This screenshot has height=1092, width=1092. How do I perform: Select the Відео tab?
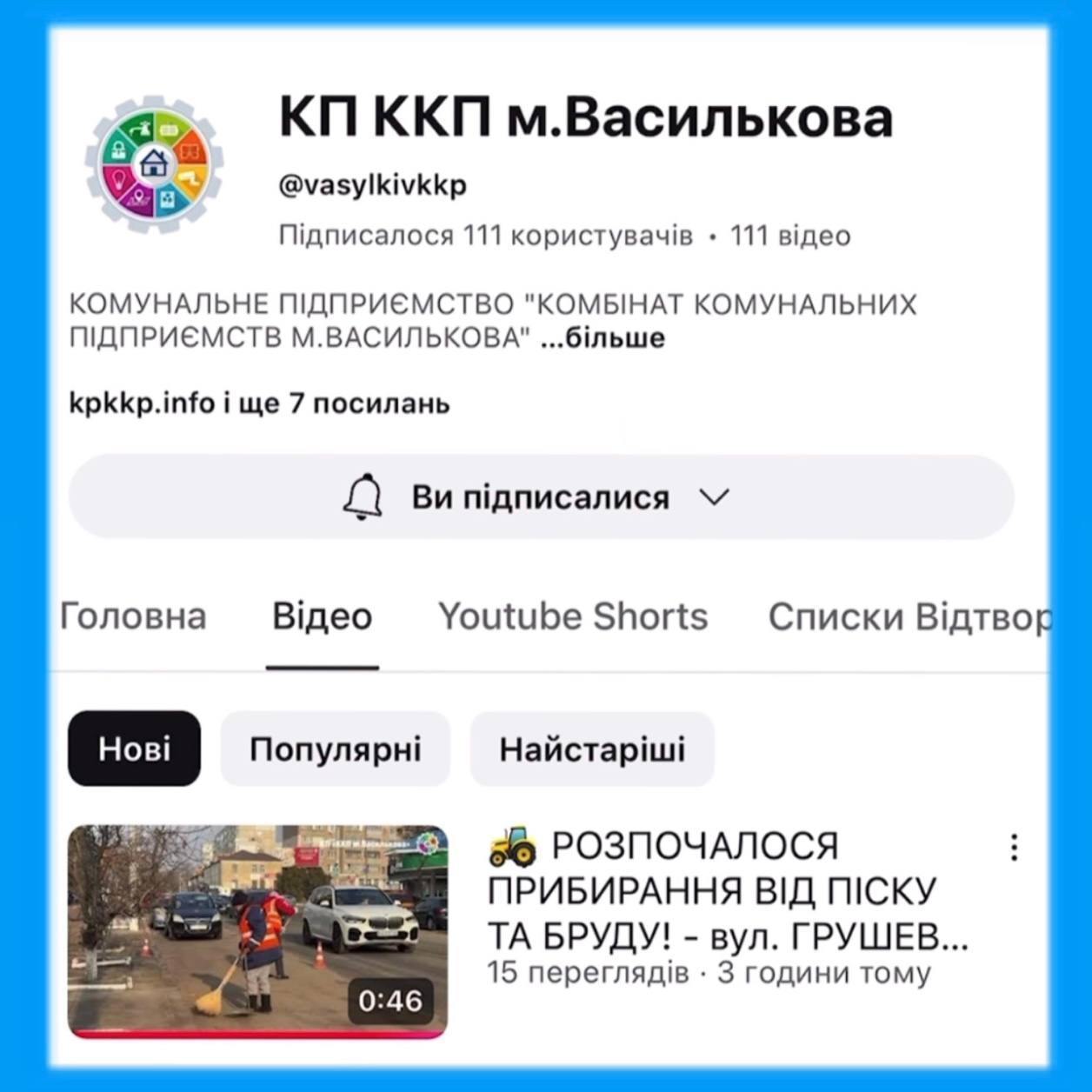pos(322,616)
